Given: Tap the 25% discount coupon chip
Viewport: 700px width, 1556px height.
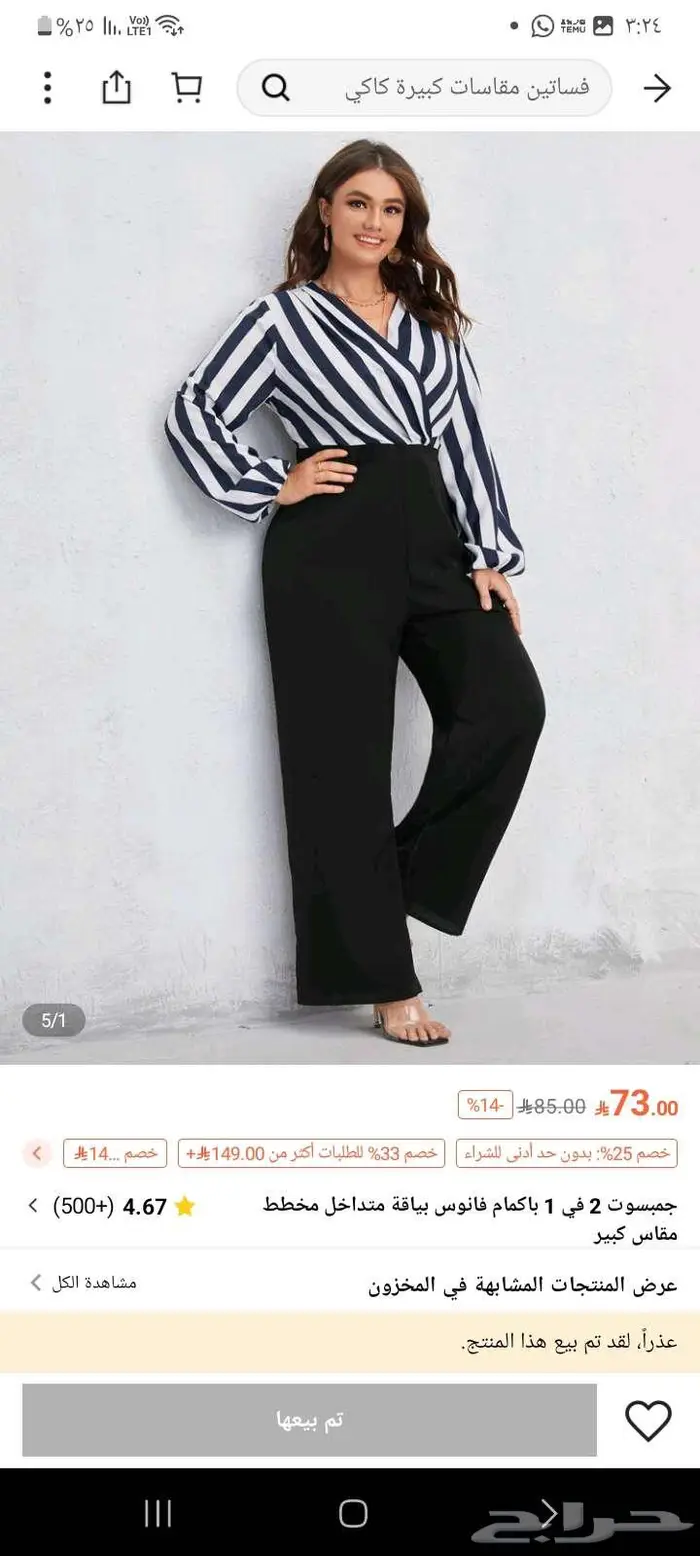Looking at the screenshot, I should click(567, 1153).
